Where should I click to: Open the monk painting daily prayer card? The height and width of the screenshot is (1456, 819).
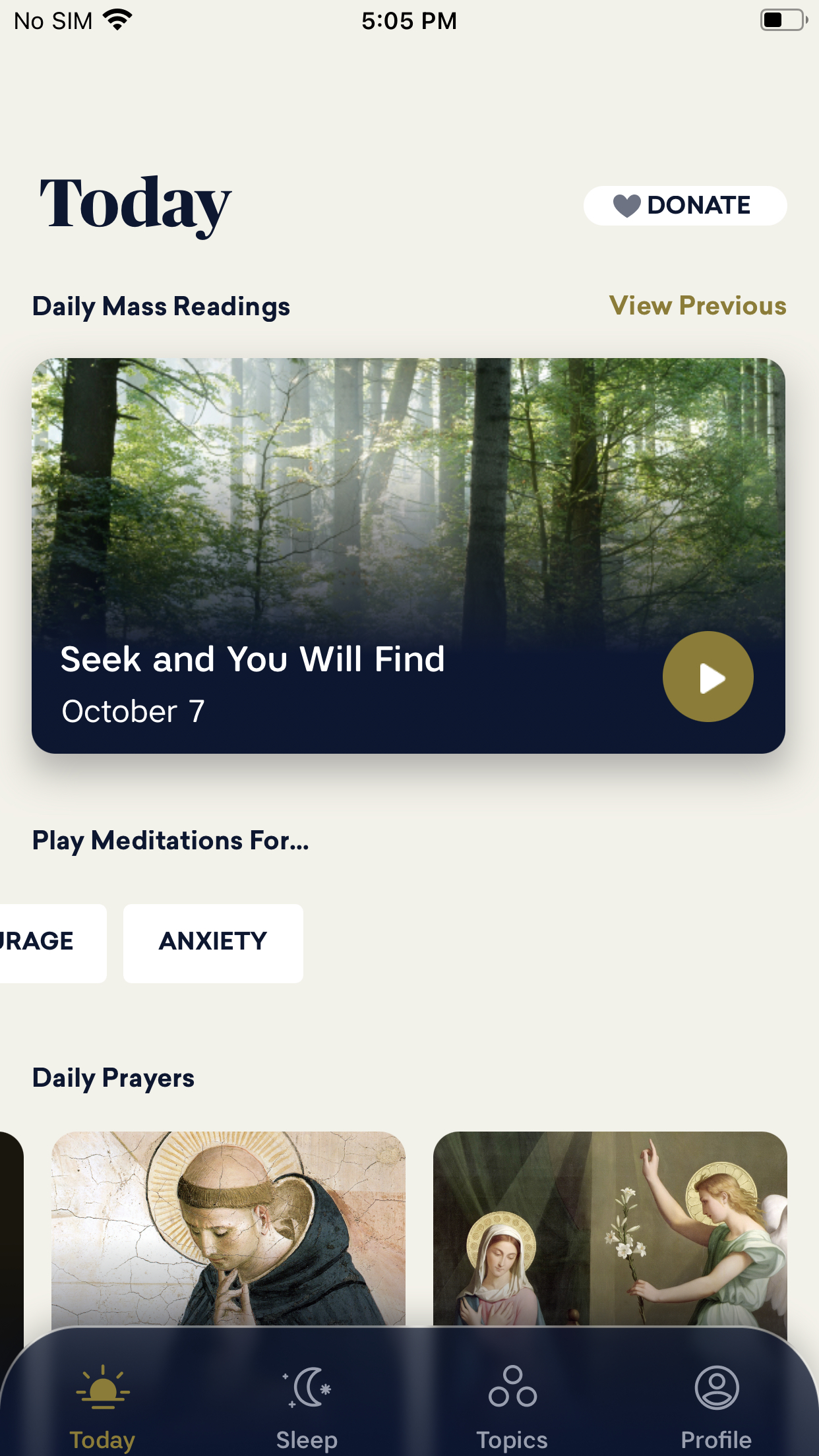(228, 1227)
